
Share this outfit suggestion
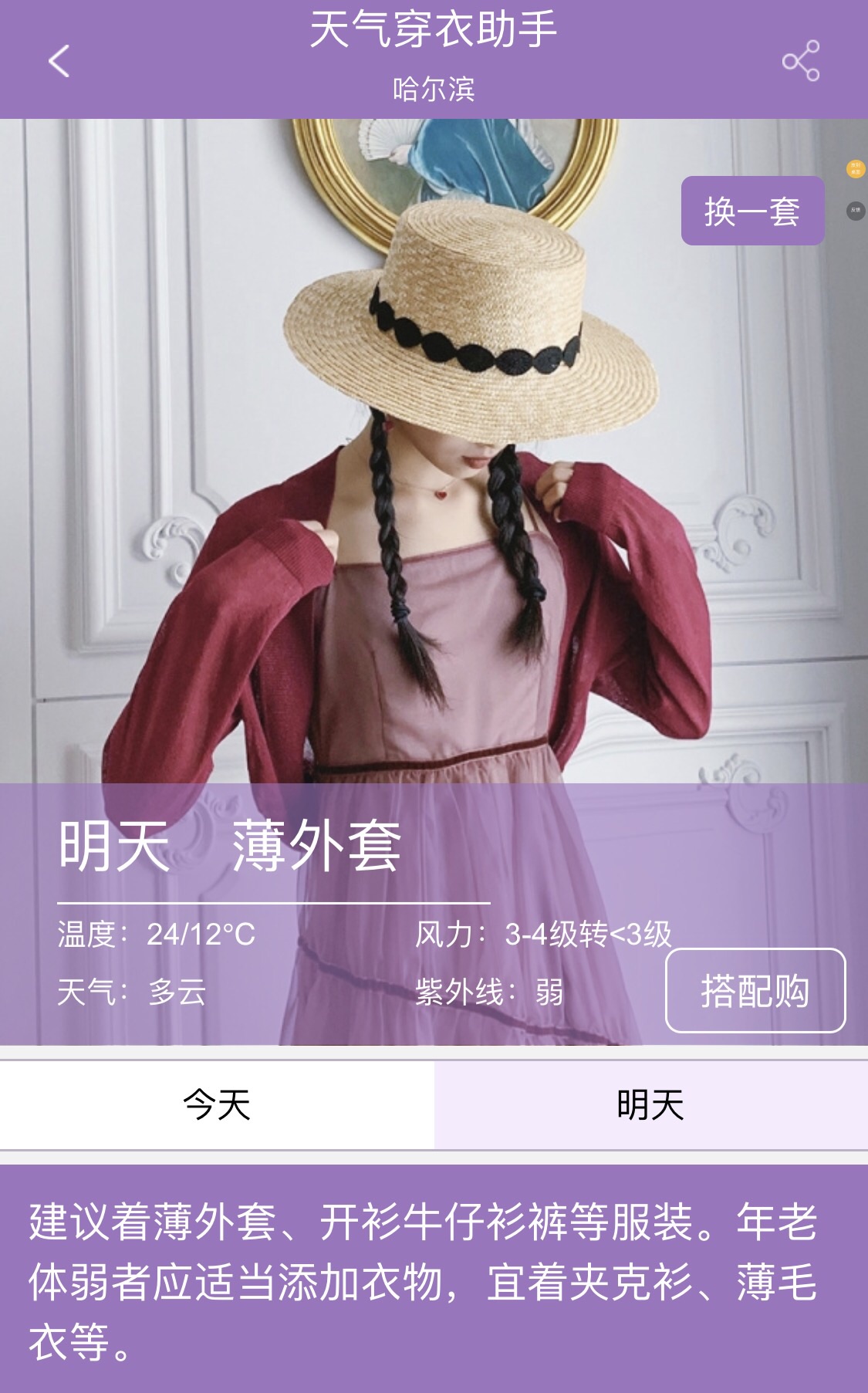801,61
